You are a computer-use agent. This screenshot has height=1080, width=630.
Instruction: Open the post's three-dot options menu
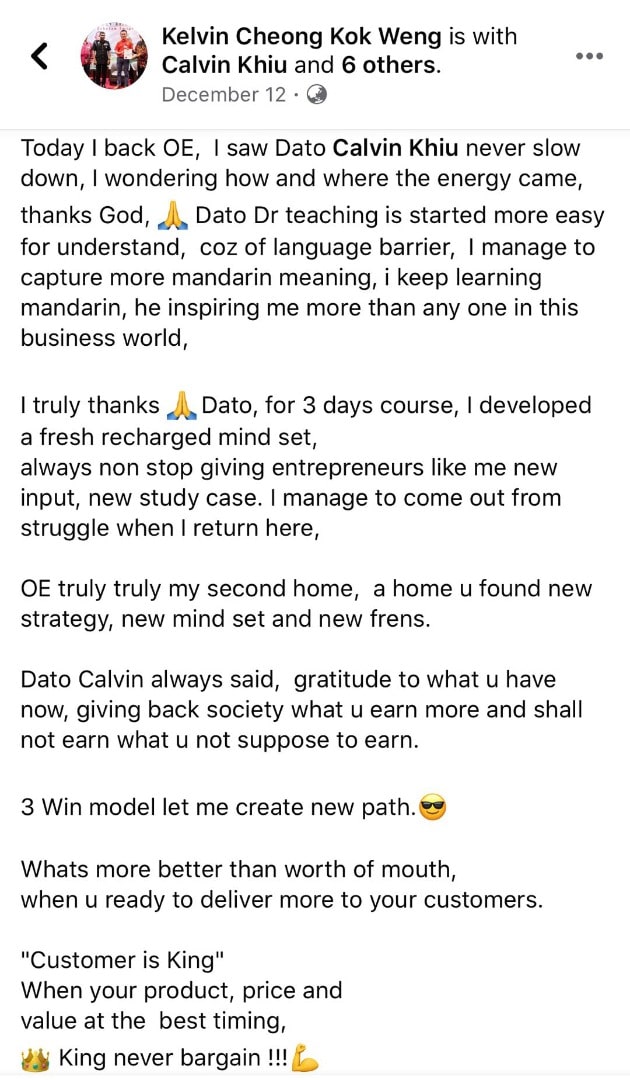click(x=589, y=55)
